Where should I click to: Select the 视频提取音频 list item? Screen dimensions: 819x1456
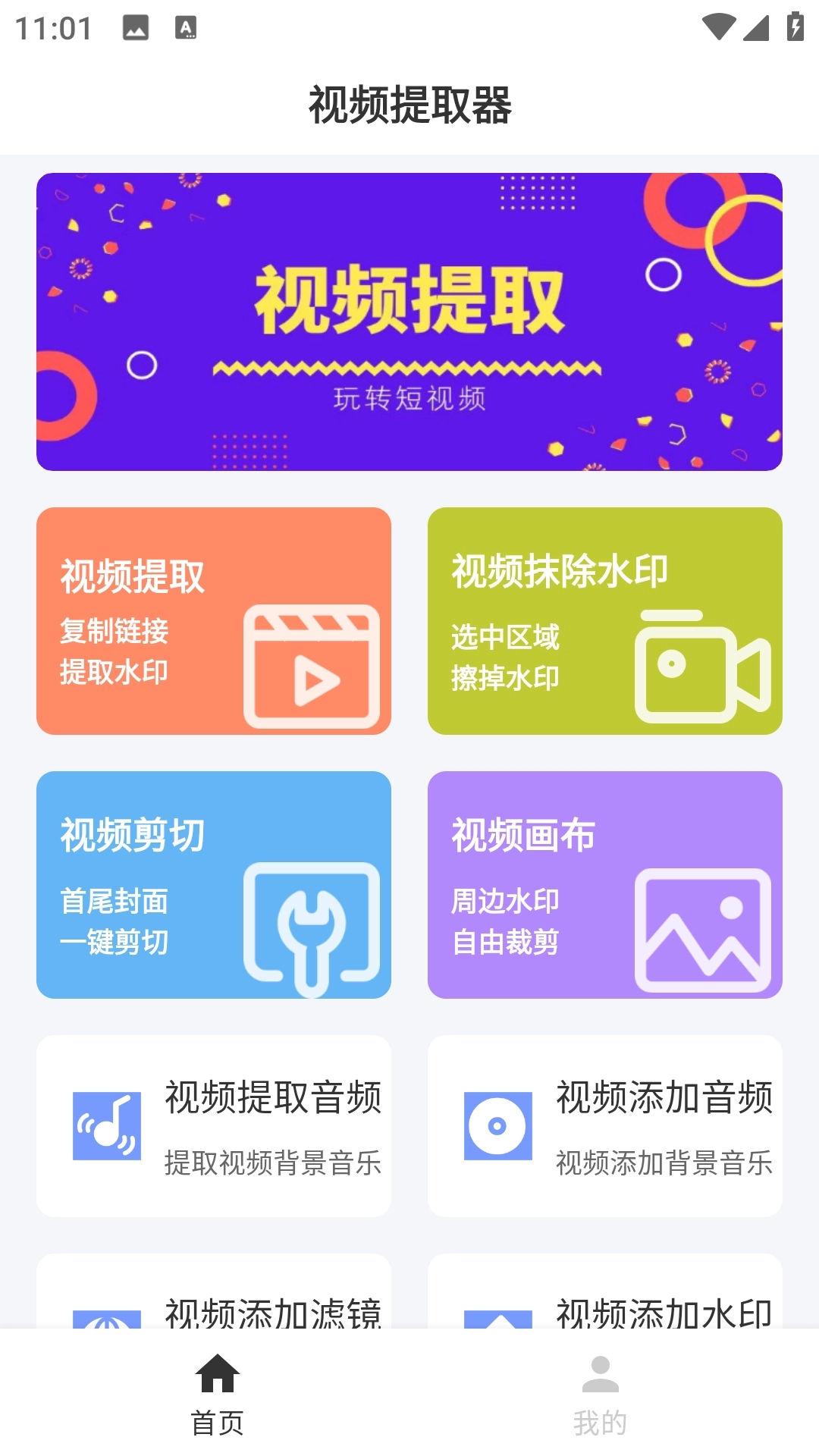coord(215,1125)
